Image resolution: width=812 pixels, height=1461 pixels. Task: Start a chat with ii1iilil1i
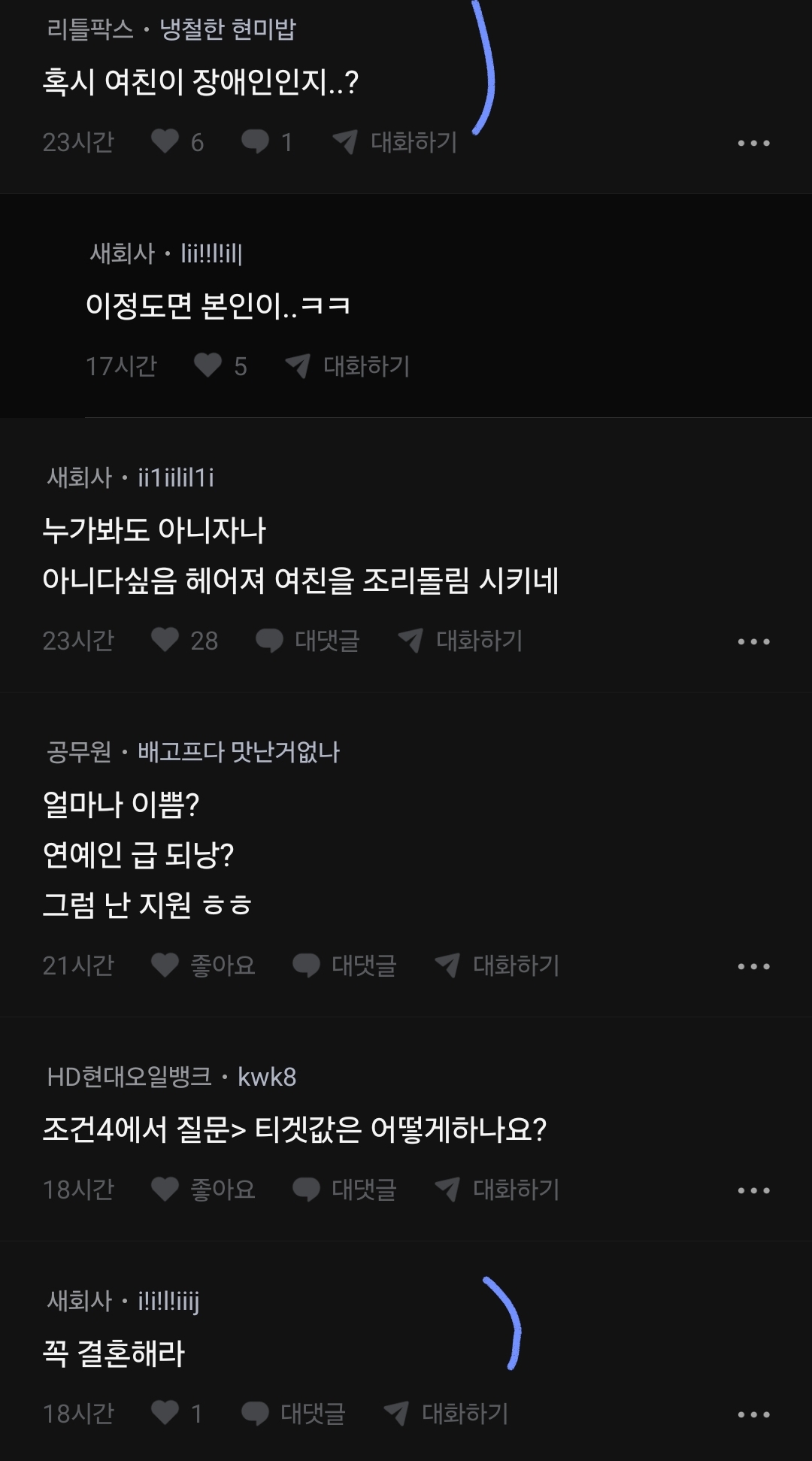(x=460, y=641)
